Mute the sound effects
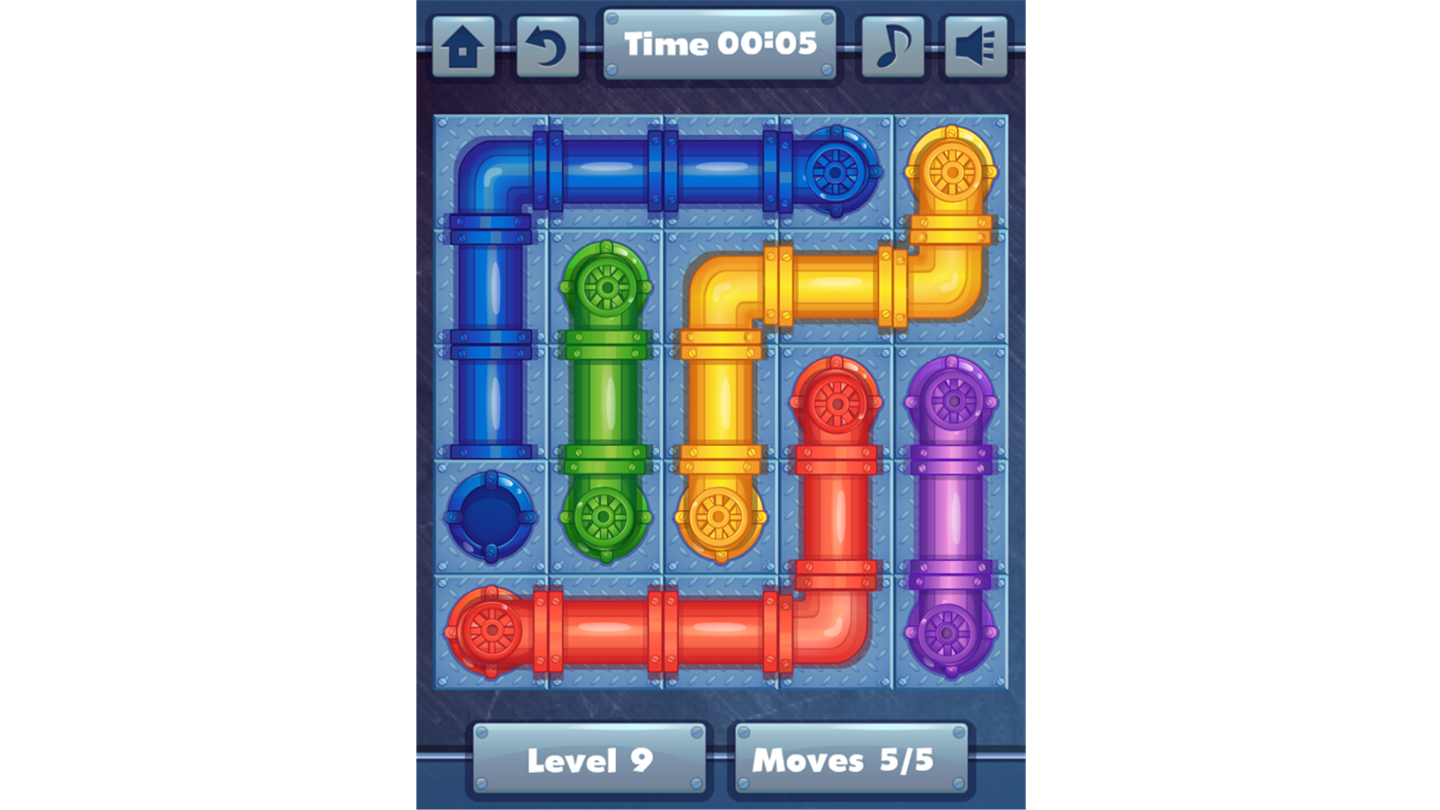Viewport: 1440px width, 810px height. coord(976,47)
